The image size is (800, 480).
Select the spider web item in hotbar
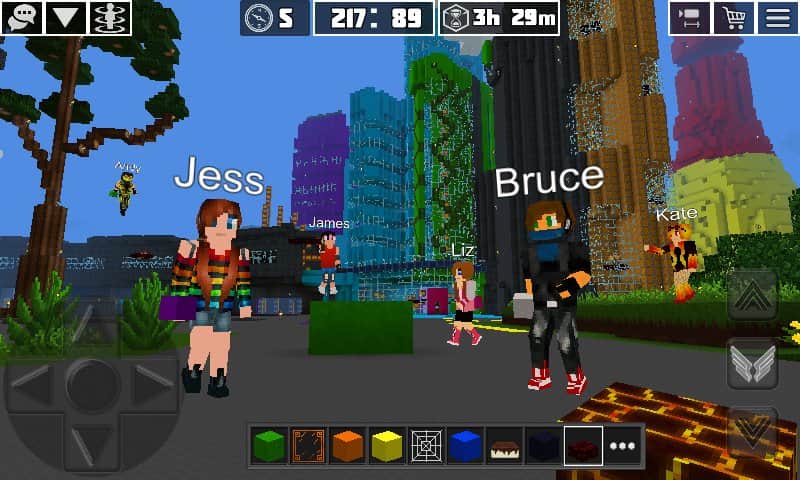point(426,446)
